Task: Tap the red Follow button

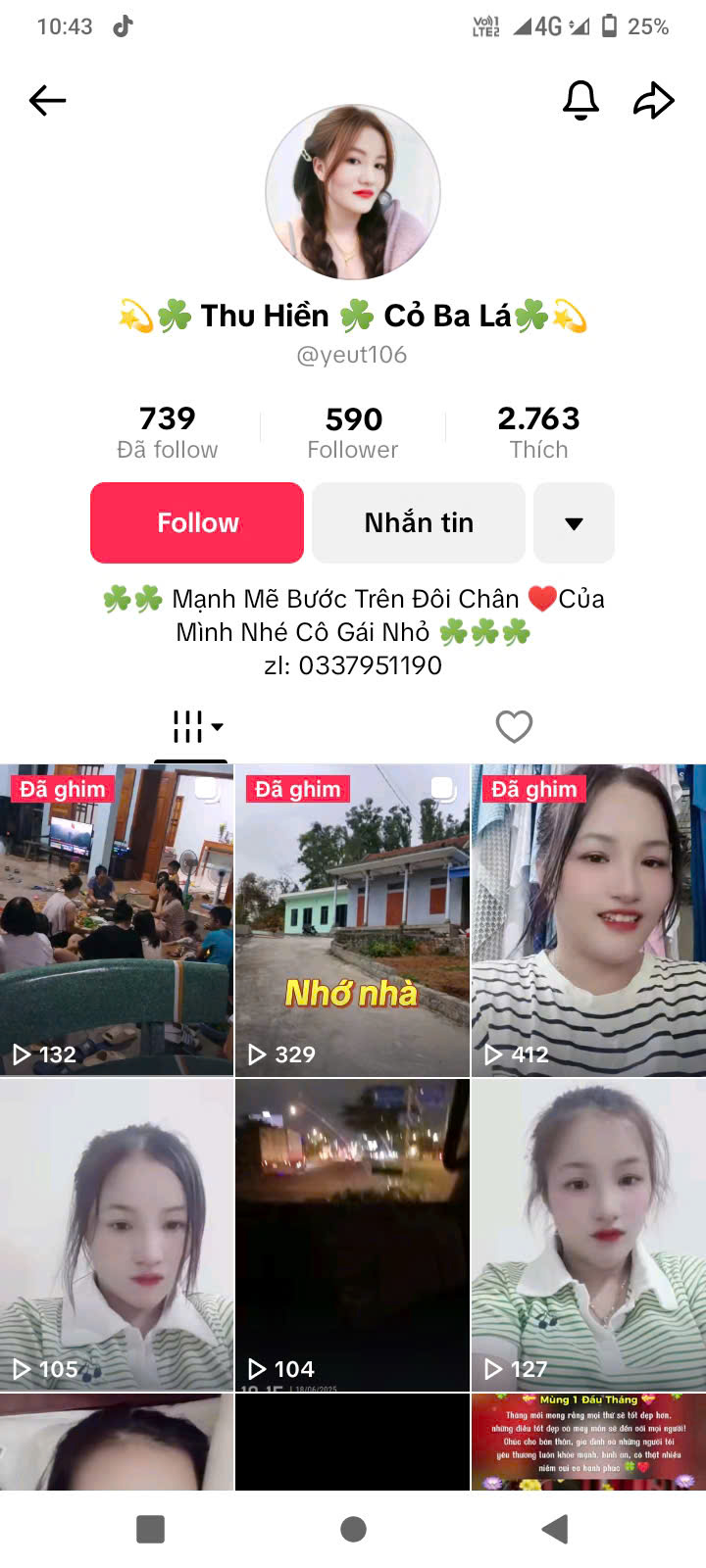Action: [197, 522]
